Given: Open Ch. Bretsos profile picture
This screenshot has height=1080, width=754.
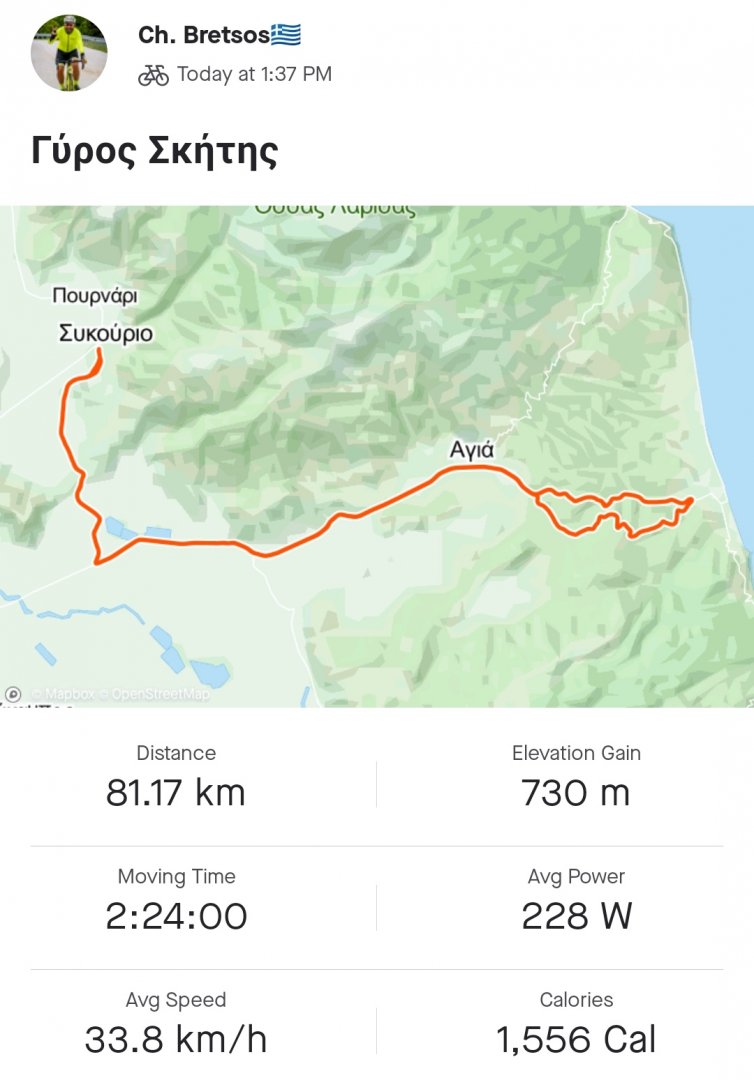Looking at the screenshot, I should click(x=69, y=53).
